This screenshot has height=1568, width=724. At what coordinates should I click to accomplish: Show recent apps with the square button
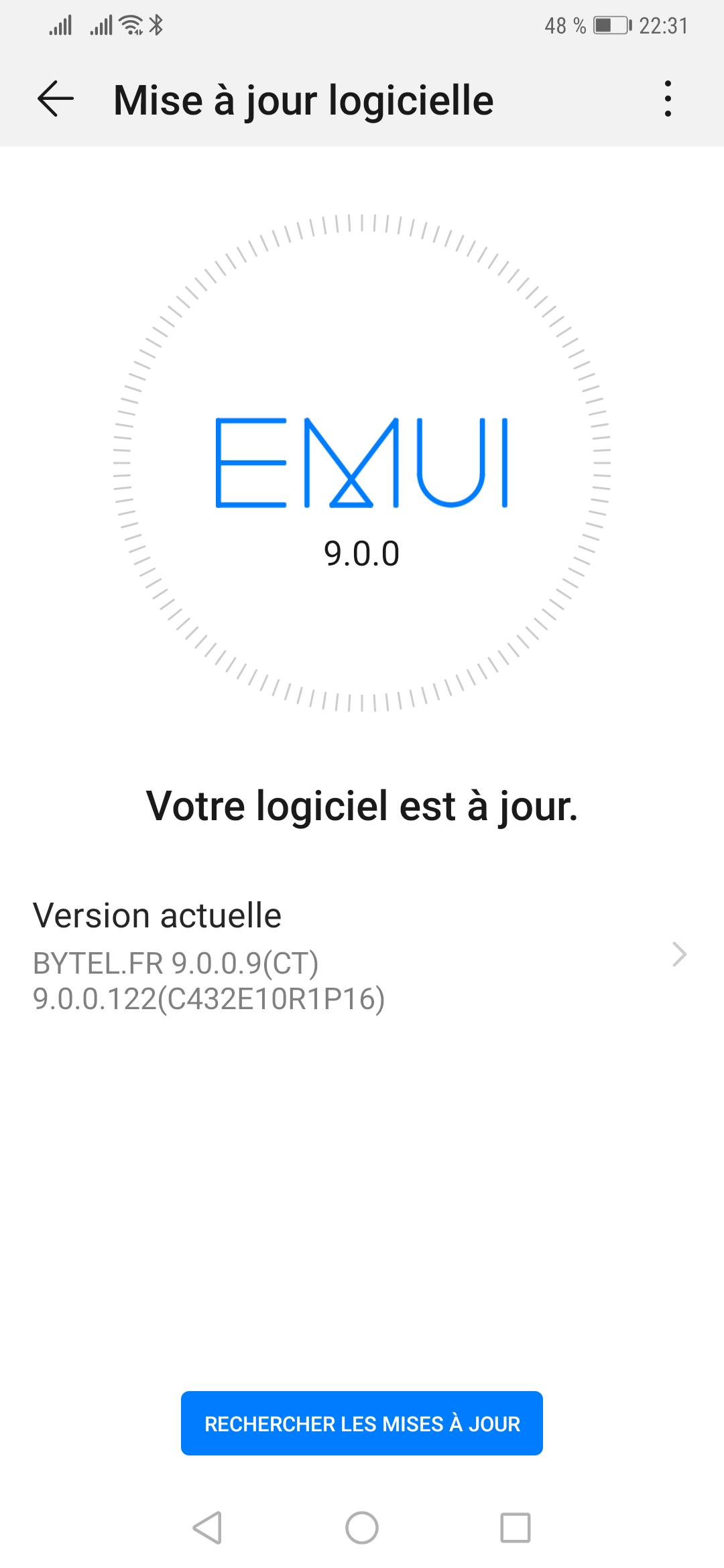pyautogui.click(x=516, y=1528)
